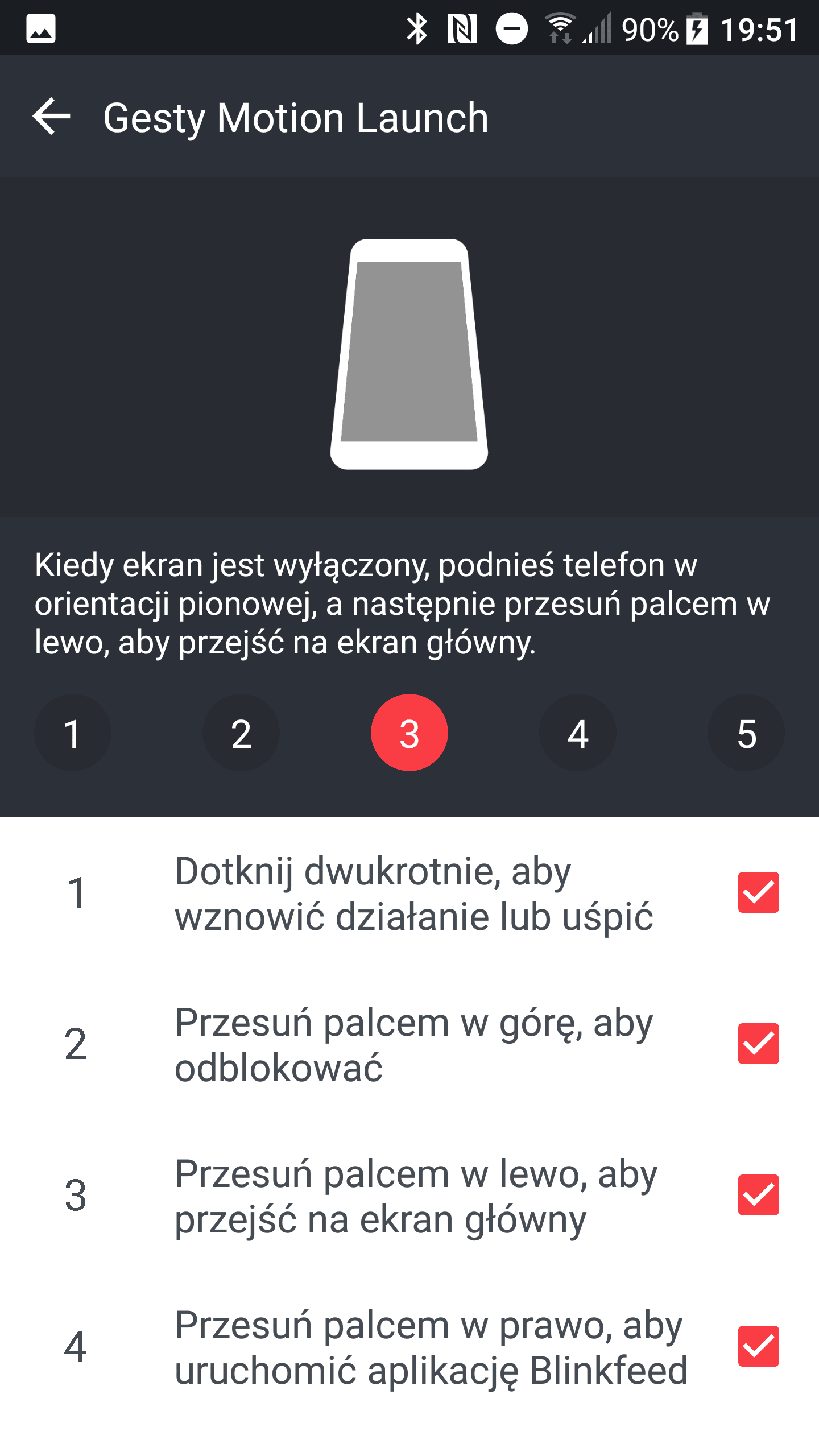Select gesture step 1 circle
The width and height of the screenshot is (819, 1456).
[x=73, y=733]
